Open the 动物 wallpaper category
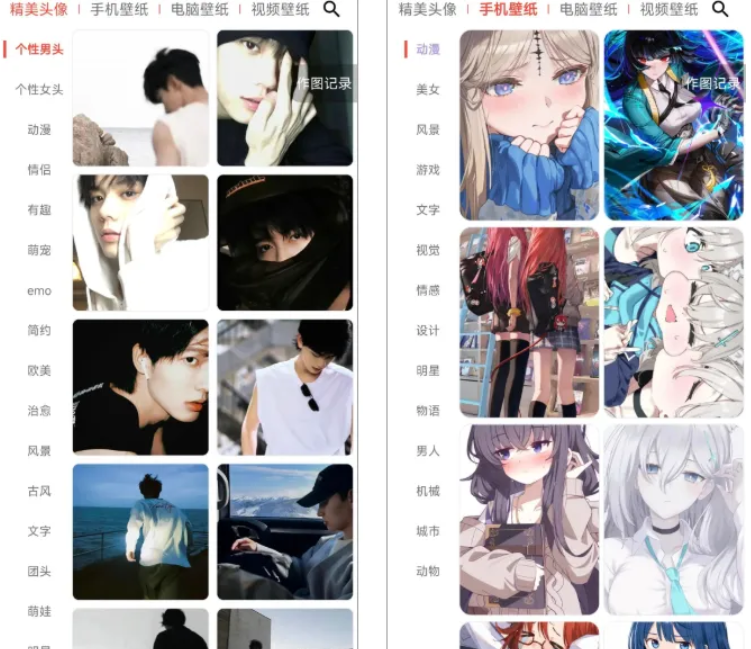Image resolution: width=751 pixels, height=649 pixels. coord(428,571)
